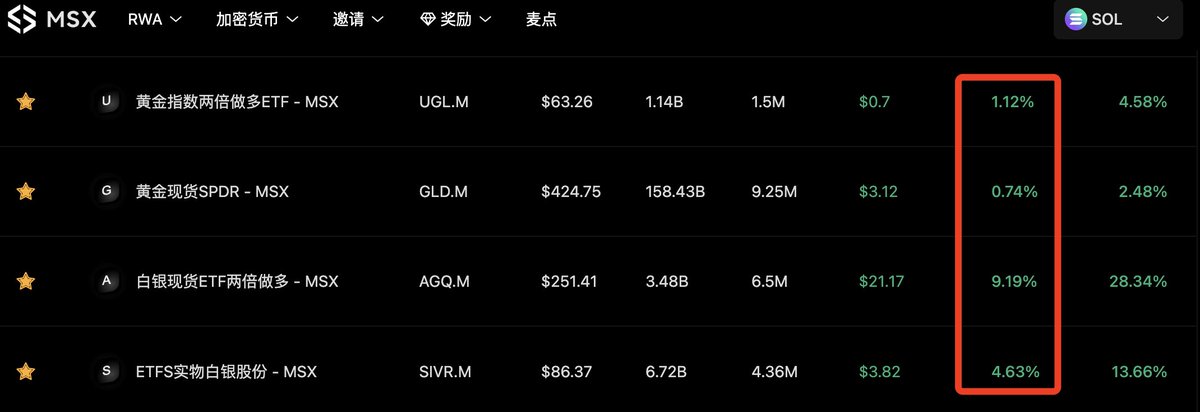Expand the RWA dropdown menu
This screenshot has height=412, width=1200.
(154, 19)
